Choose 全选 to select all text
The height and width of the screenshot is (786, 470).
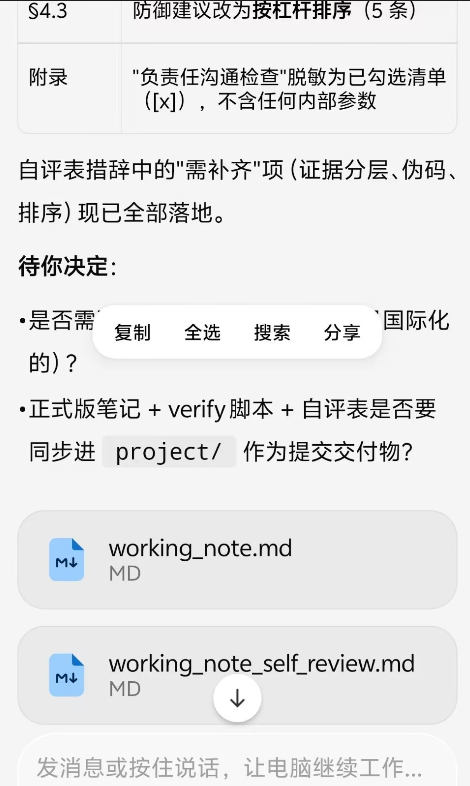202,332
